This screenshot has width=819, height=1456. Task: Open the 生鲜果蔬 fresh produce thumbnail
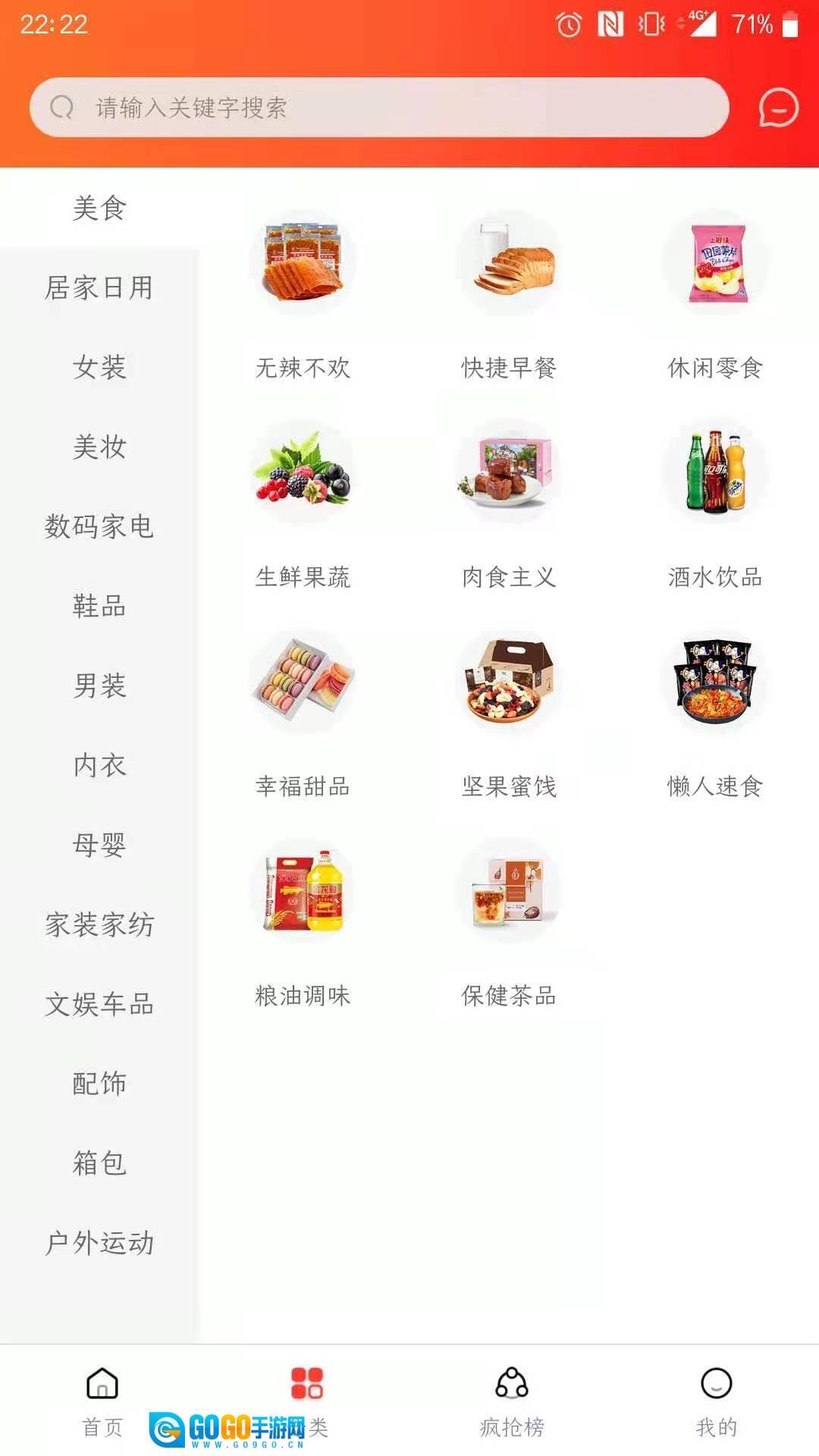click(303, 470)
